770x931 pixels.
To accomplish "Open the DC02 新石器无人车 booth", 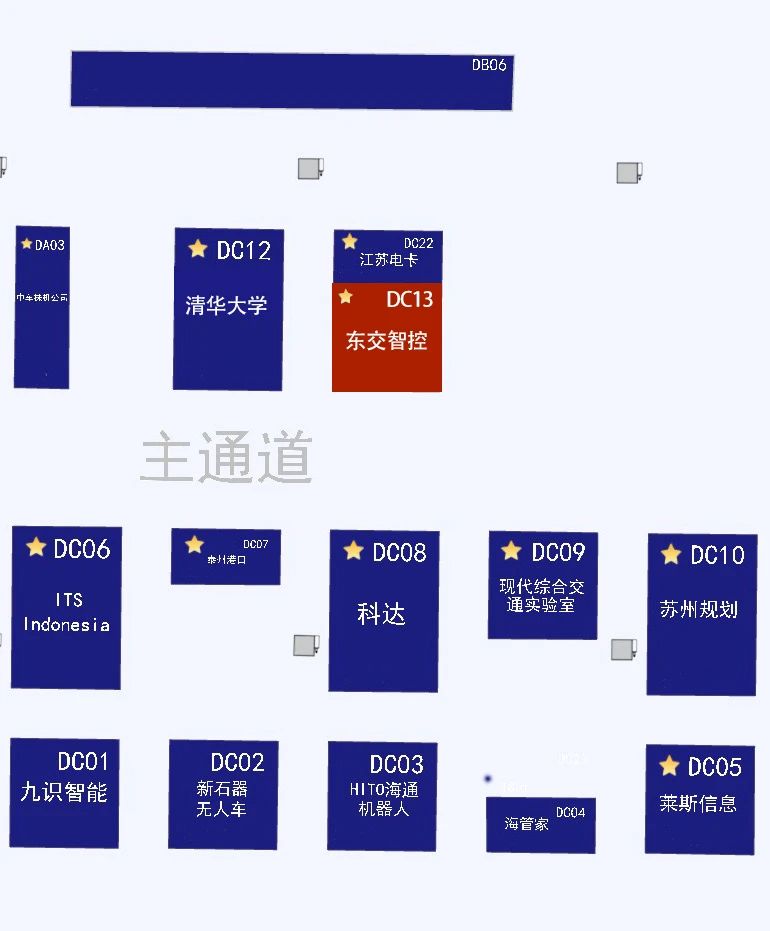I will [223, 795].
